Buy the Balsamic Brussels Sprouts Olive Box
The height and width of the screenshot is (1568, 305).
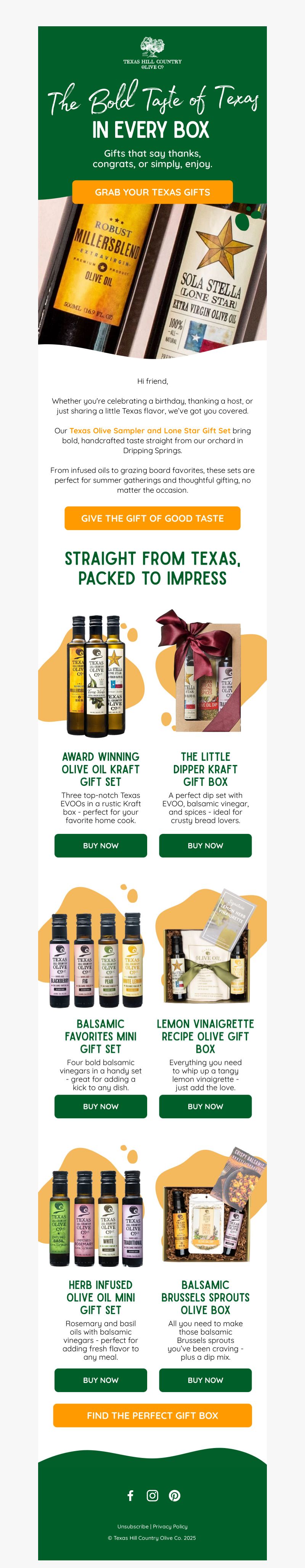click(205, 1380)
